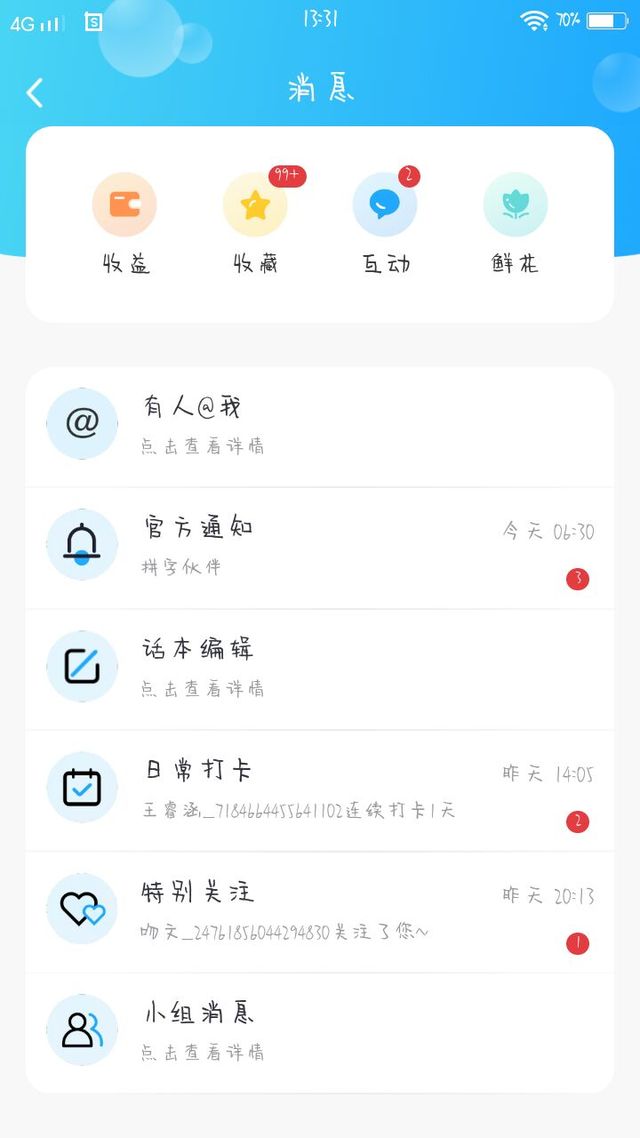640x1138 pixels.
Task: Open 官方通知 official notifications
Action: pyautogui.click(x=320, y=548)
